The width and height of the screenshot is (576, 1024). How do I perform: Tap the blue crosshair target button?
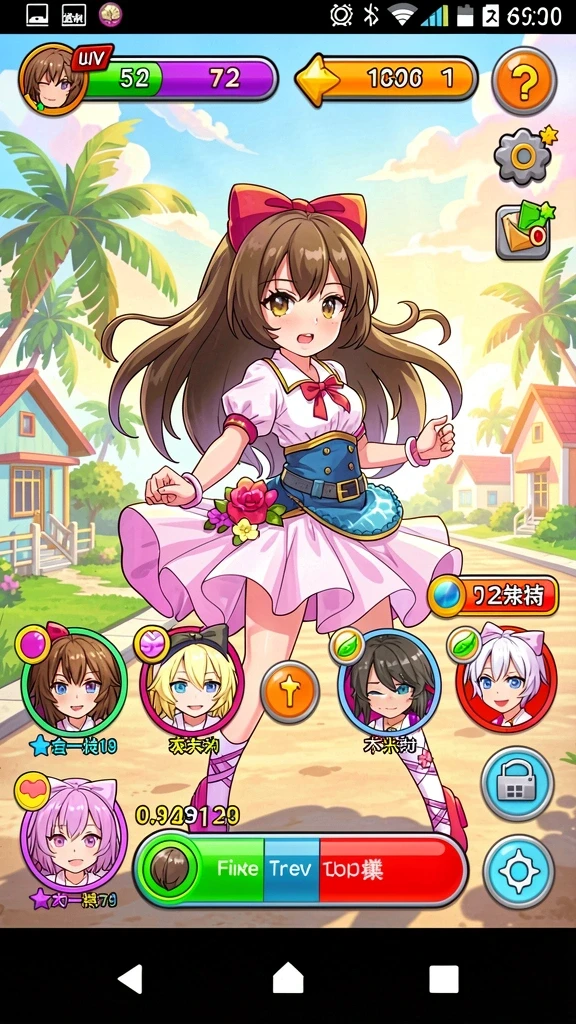(x=519, y=871)
